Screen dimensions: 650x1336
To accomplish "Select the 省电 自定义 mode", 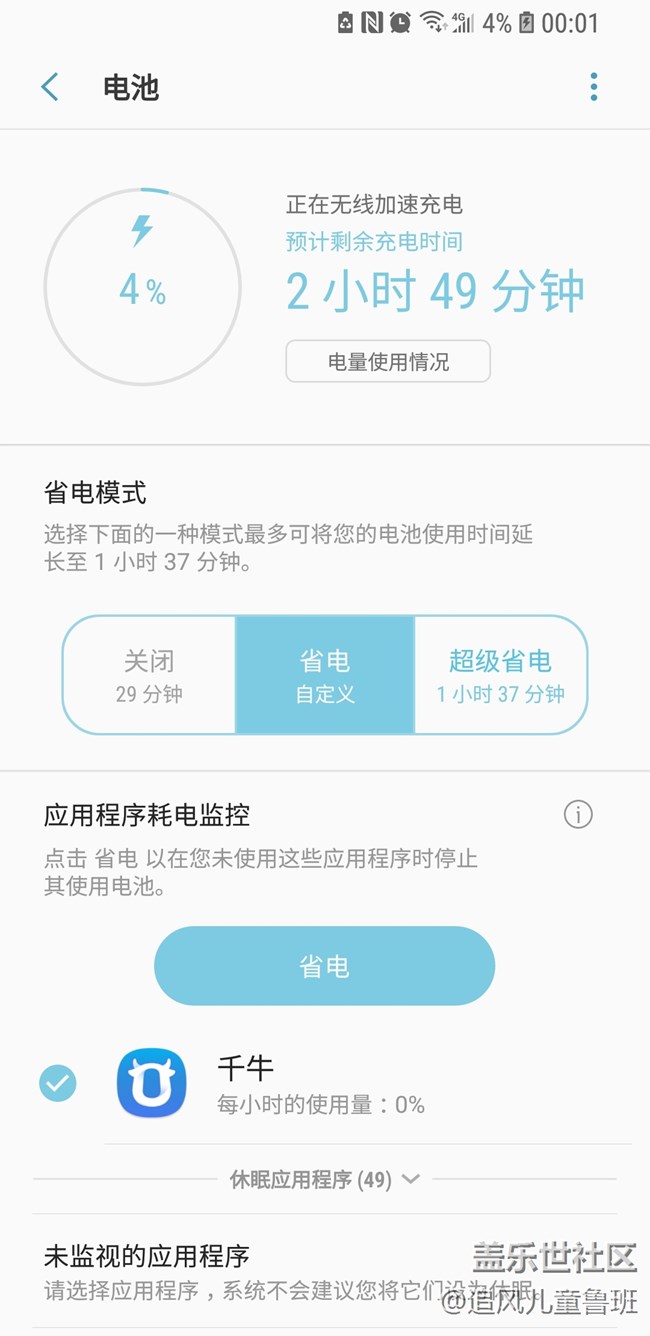I will point(325,675).
